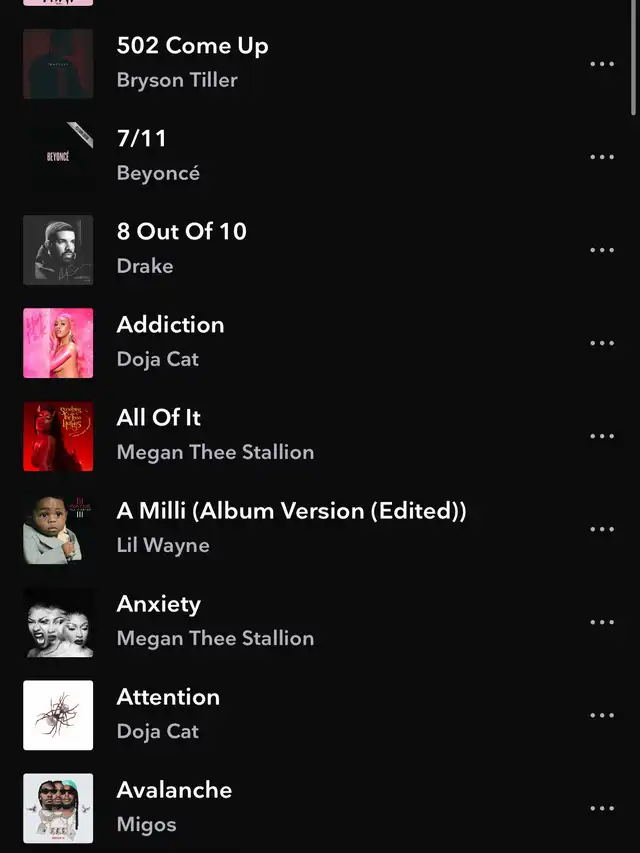Open more options for 8 Out Of 10
Screen dimensions: 640x853
[602, 250]
